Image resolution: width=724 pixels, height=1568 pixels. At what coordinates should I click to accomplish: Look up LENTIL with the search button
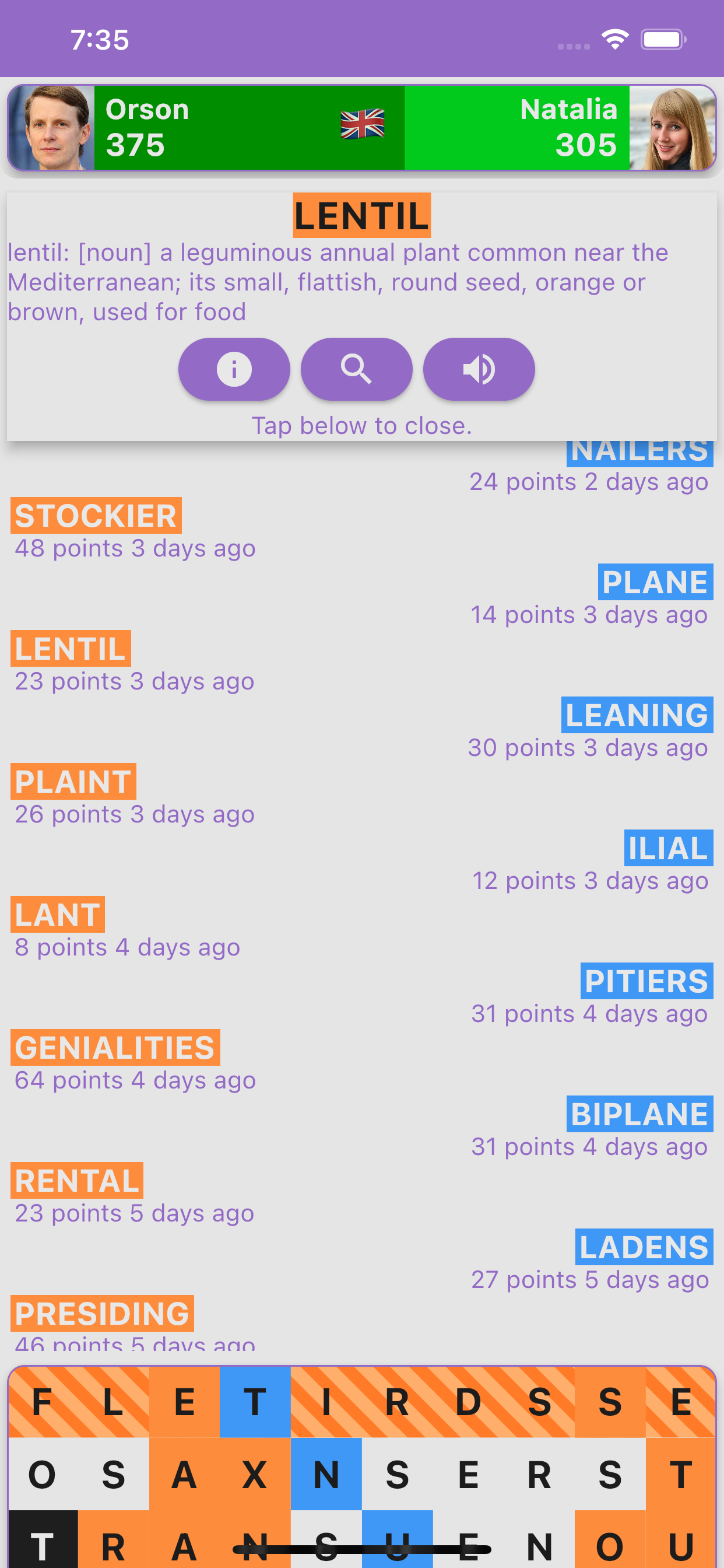356,369
